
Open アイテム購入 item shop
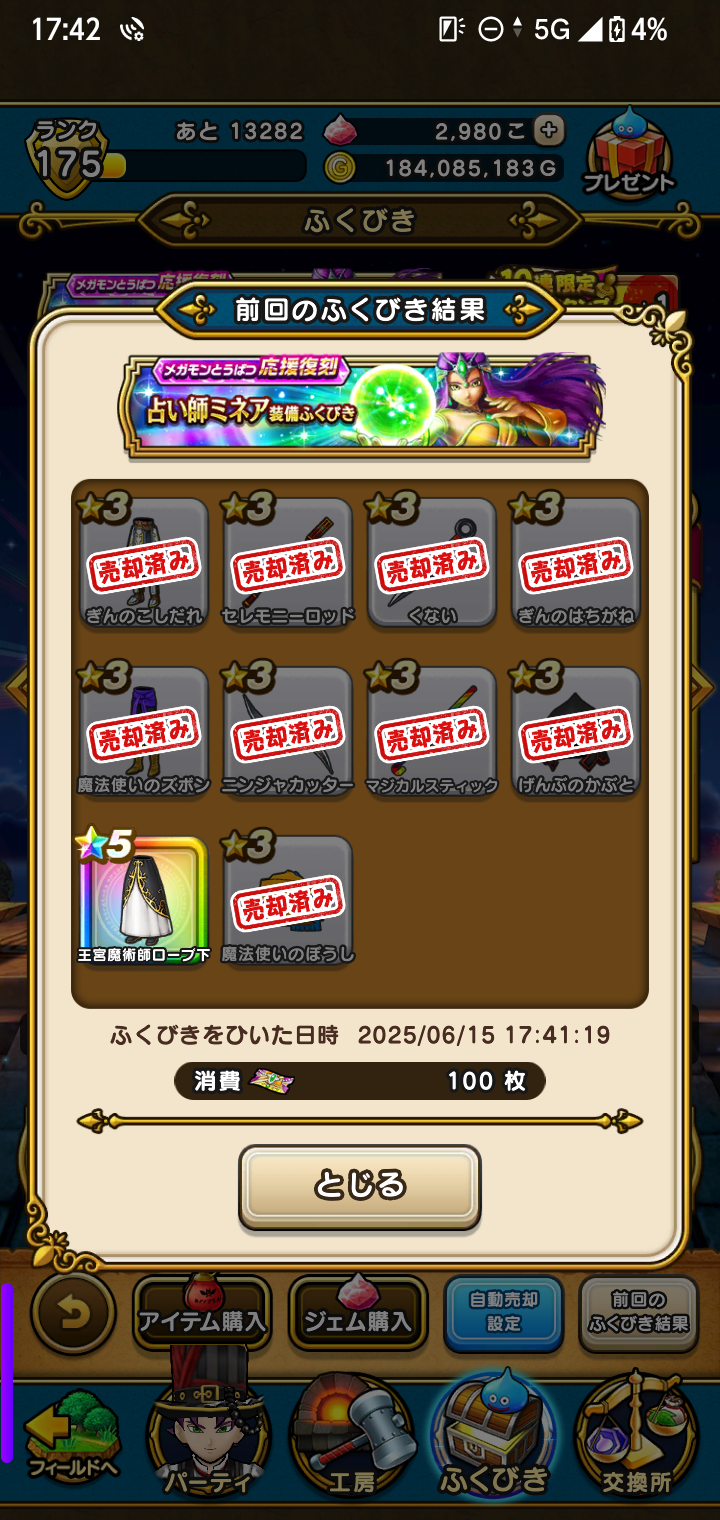click(x=202, y=1314)
